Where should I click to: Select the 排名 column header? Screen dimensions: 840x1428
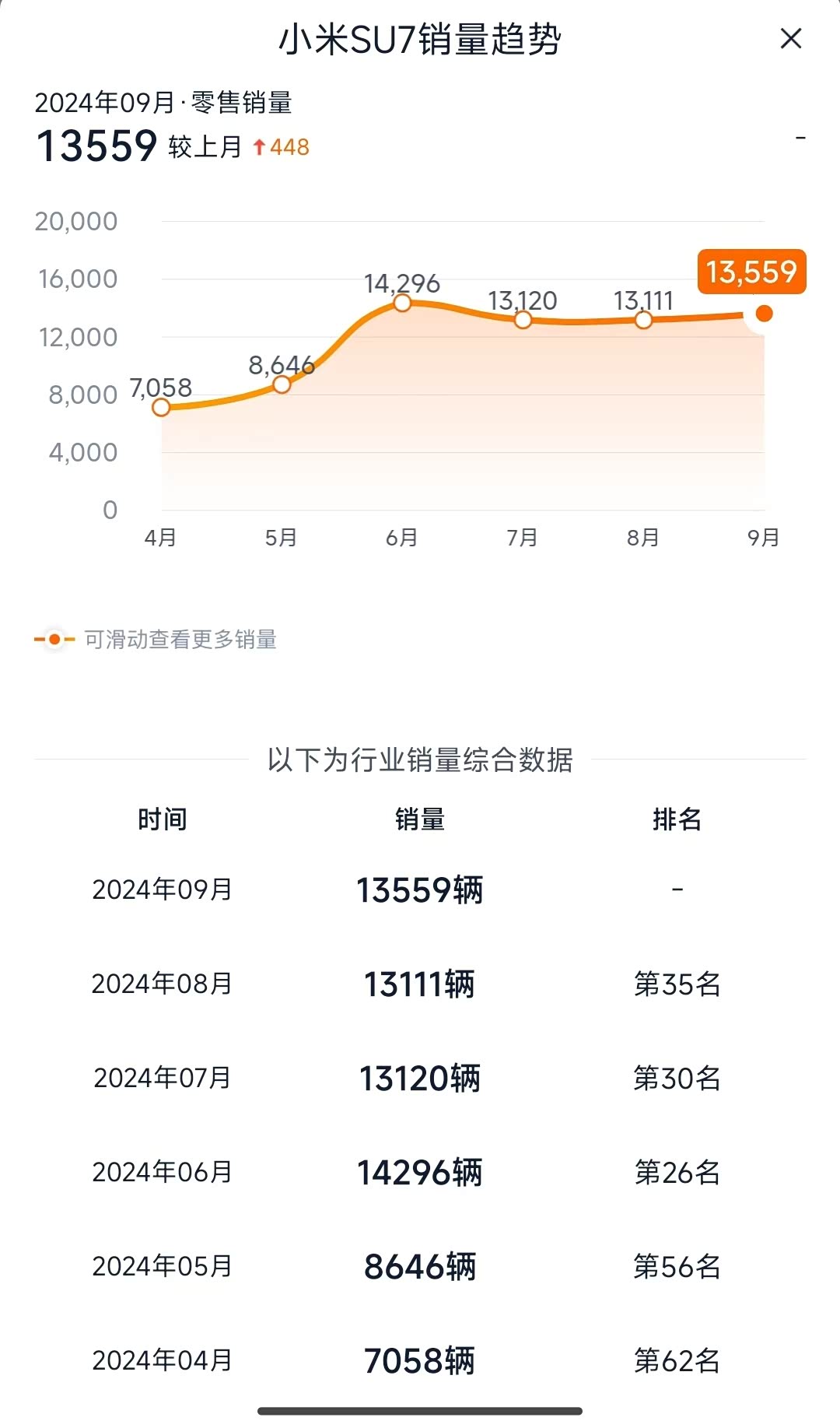[678, 819]
